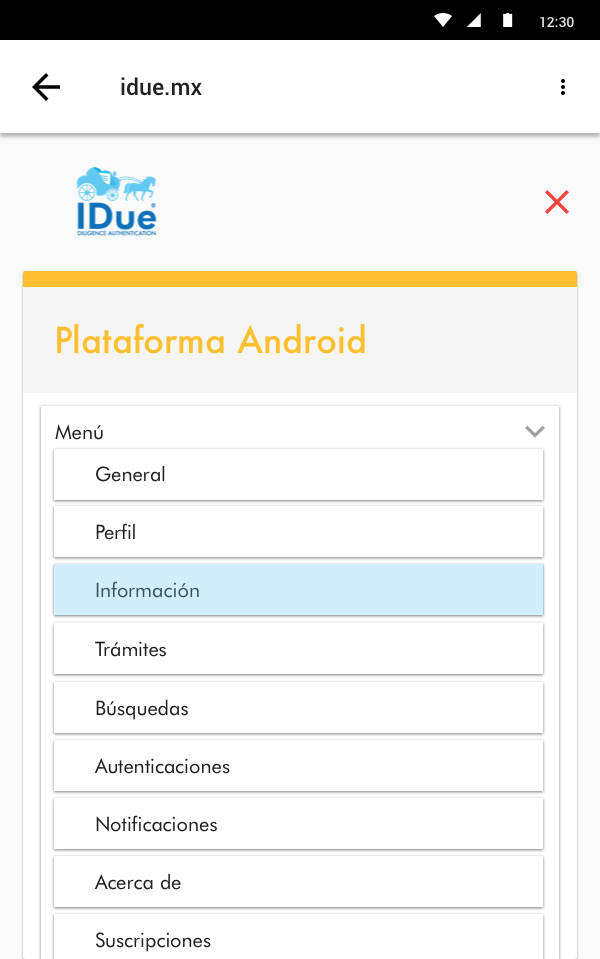
Task: Open the three-dot overflow menu
Action: click(563, 87)
